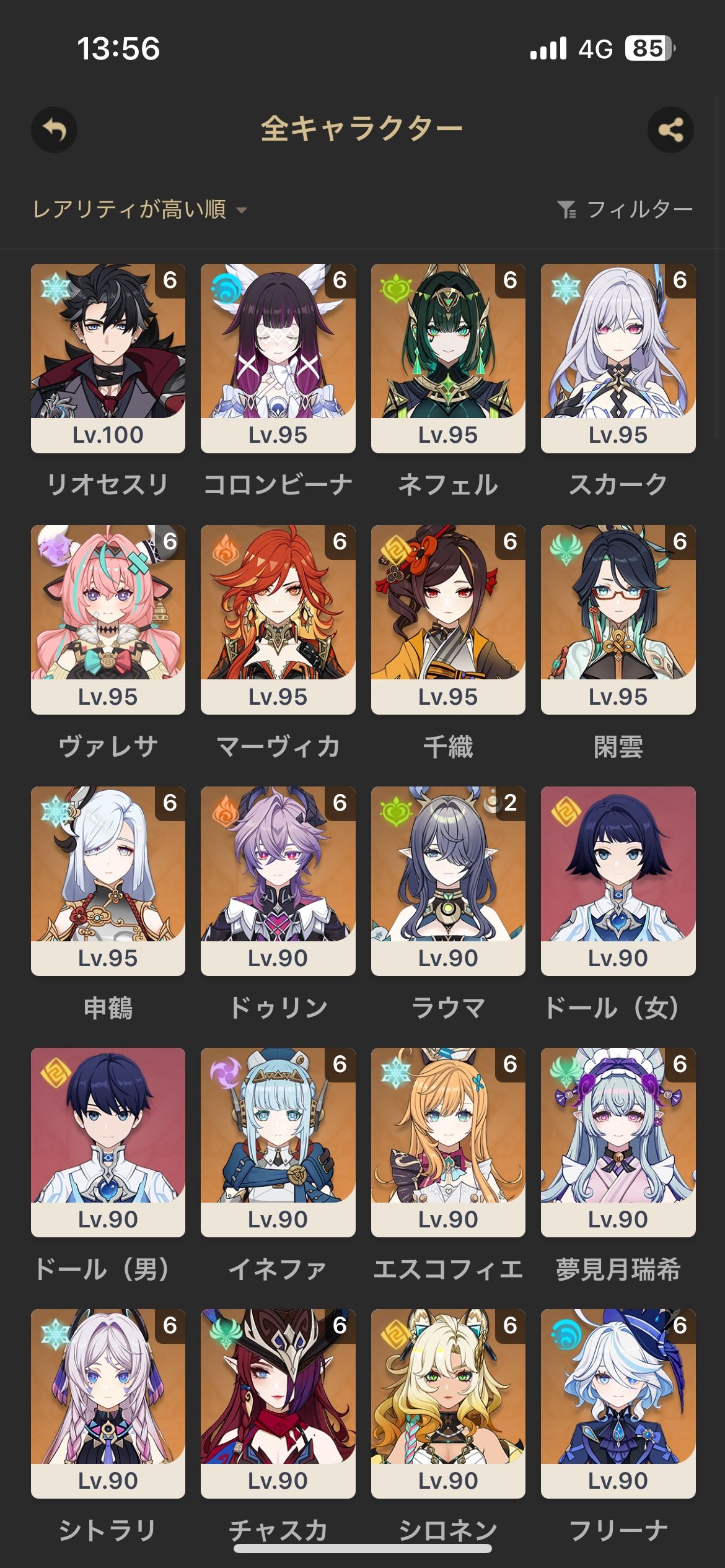Select the 千織 card
725x1568 pixels.
[448, 619]
